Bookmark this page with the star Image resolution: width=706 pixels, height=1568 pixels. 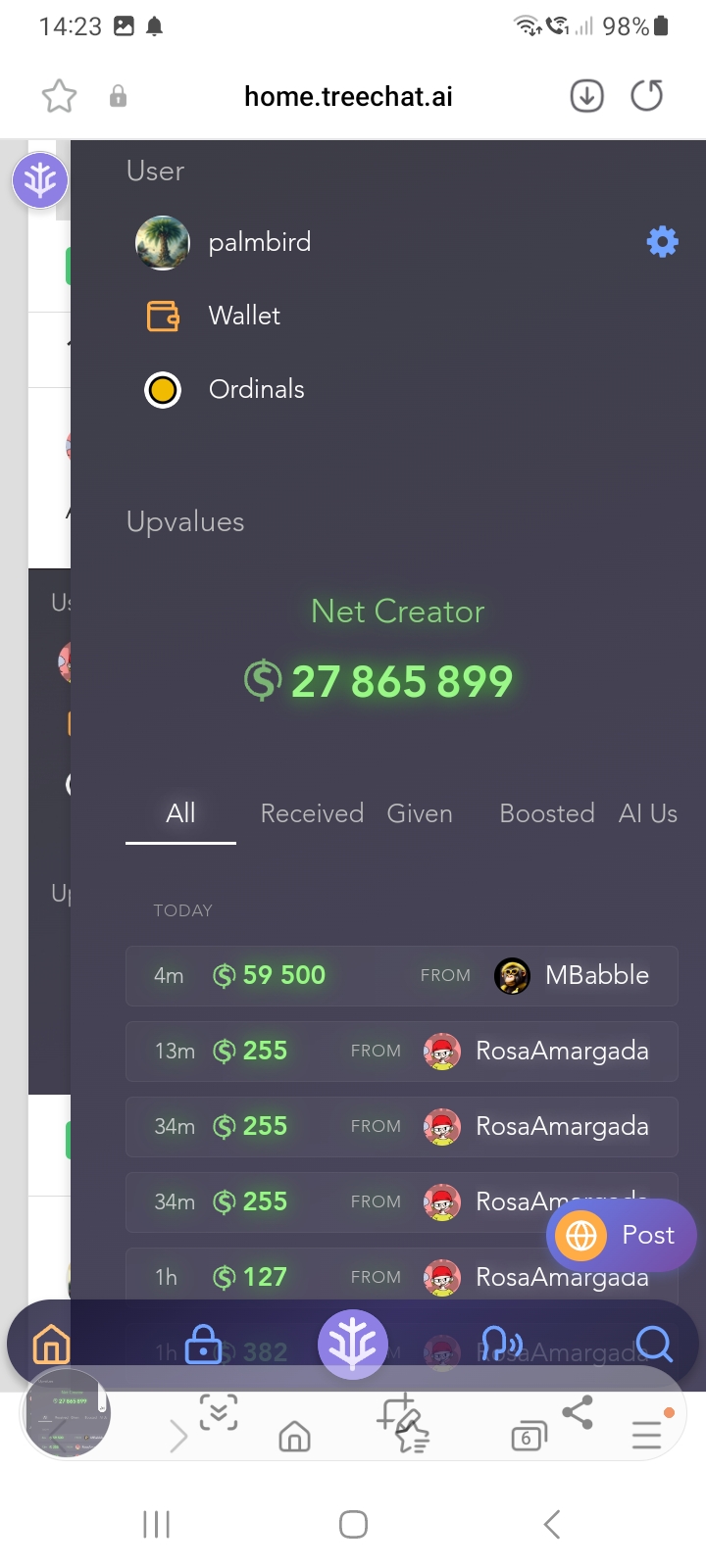coord(59,96)
